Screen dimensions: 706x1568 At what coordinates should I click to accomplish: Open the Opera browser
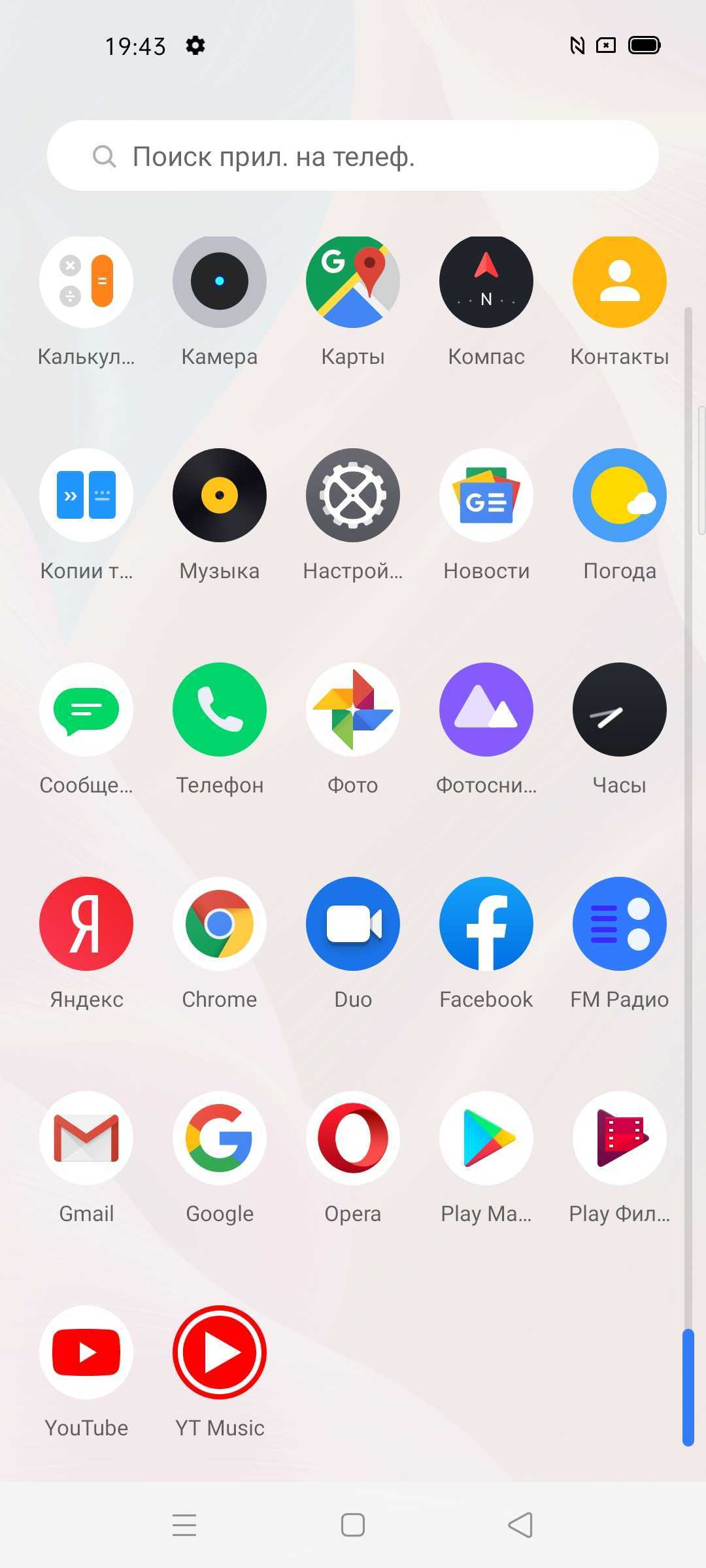pos(353,1138)
